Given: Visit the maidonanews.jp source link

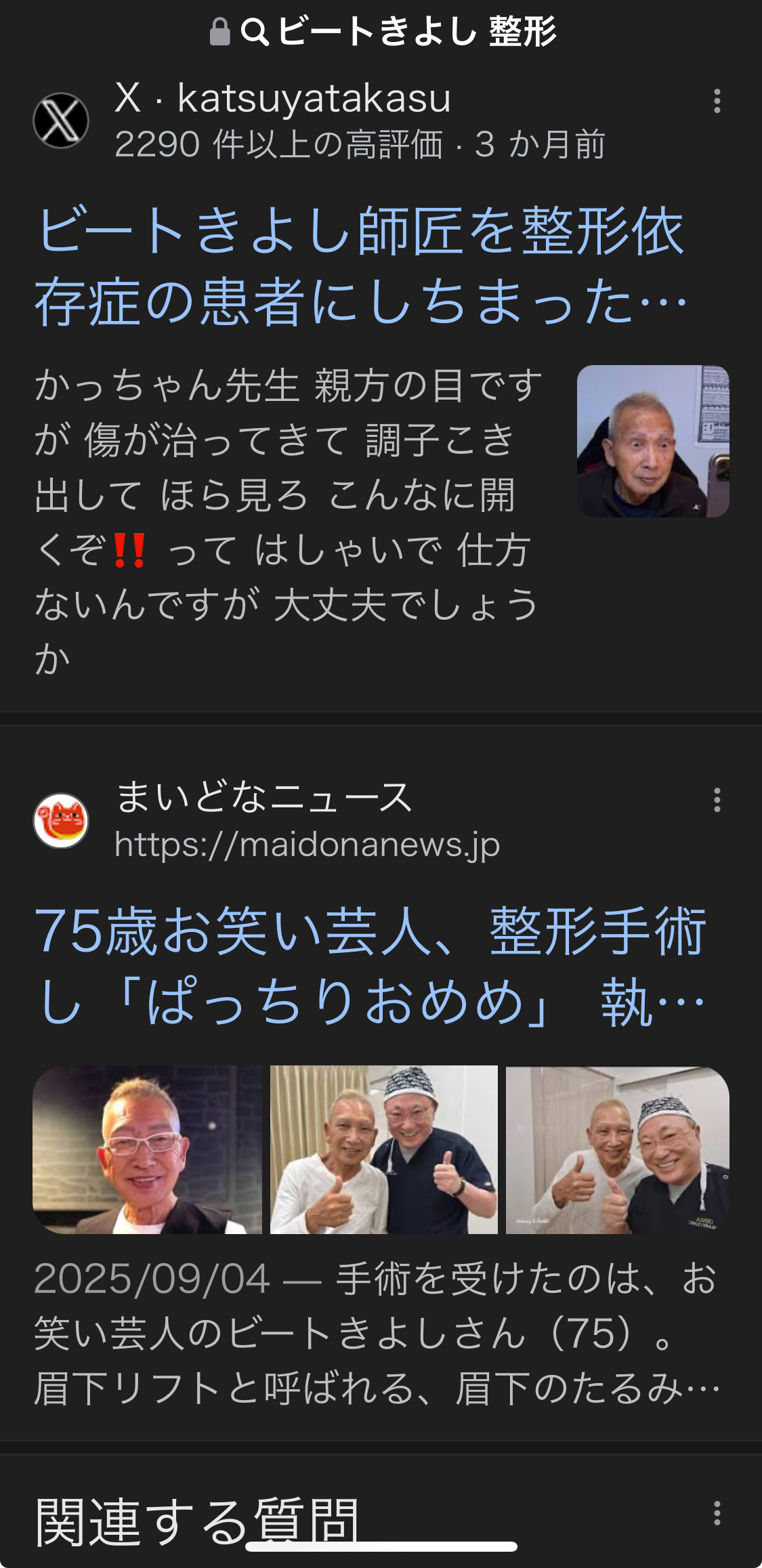Looking at the screenshot, I should coord(307,845).
